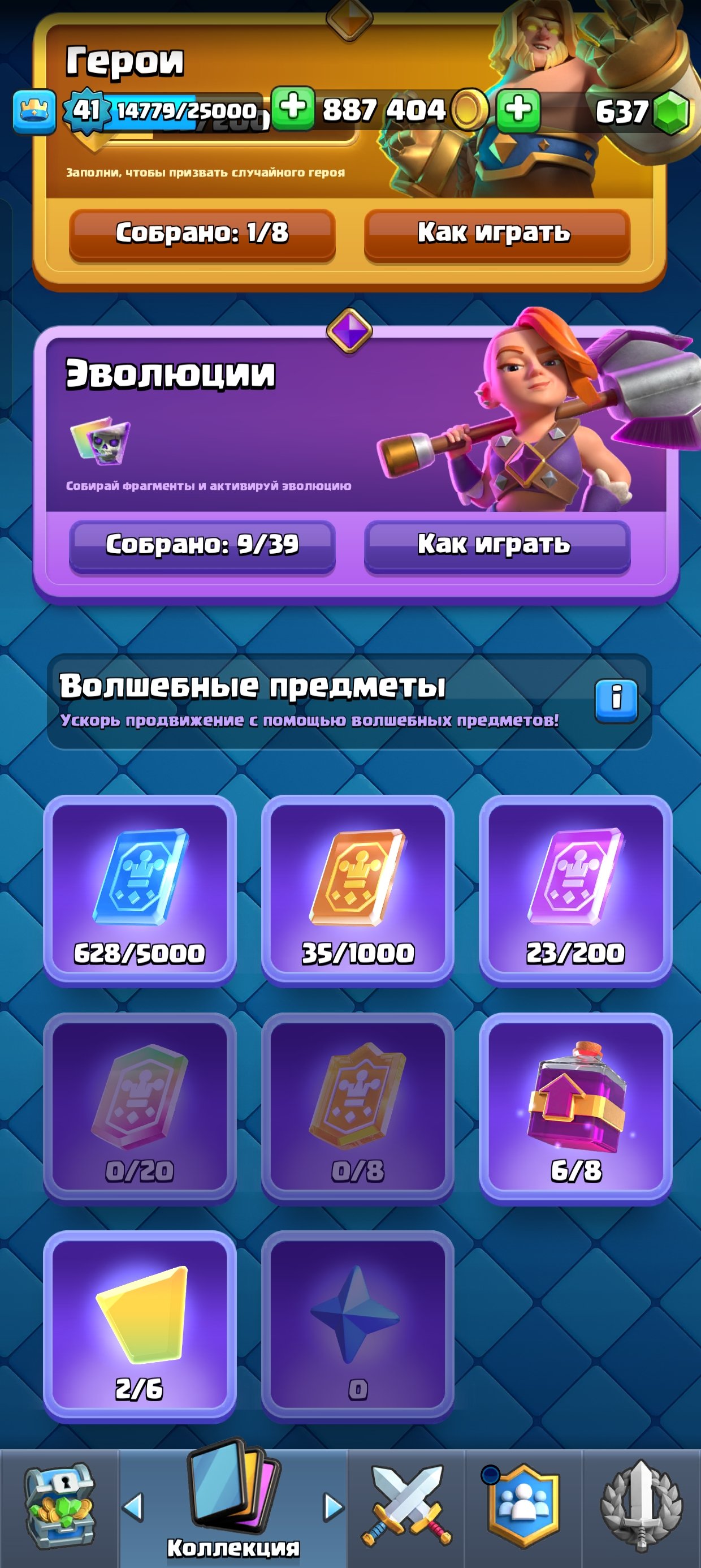701x1568 pixels.
Task: Switch to the shop chest tab
Action: click(59, 1507)
